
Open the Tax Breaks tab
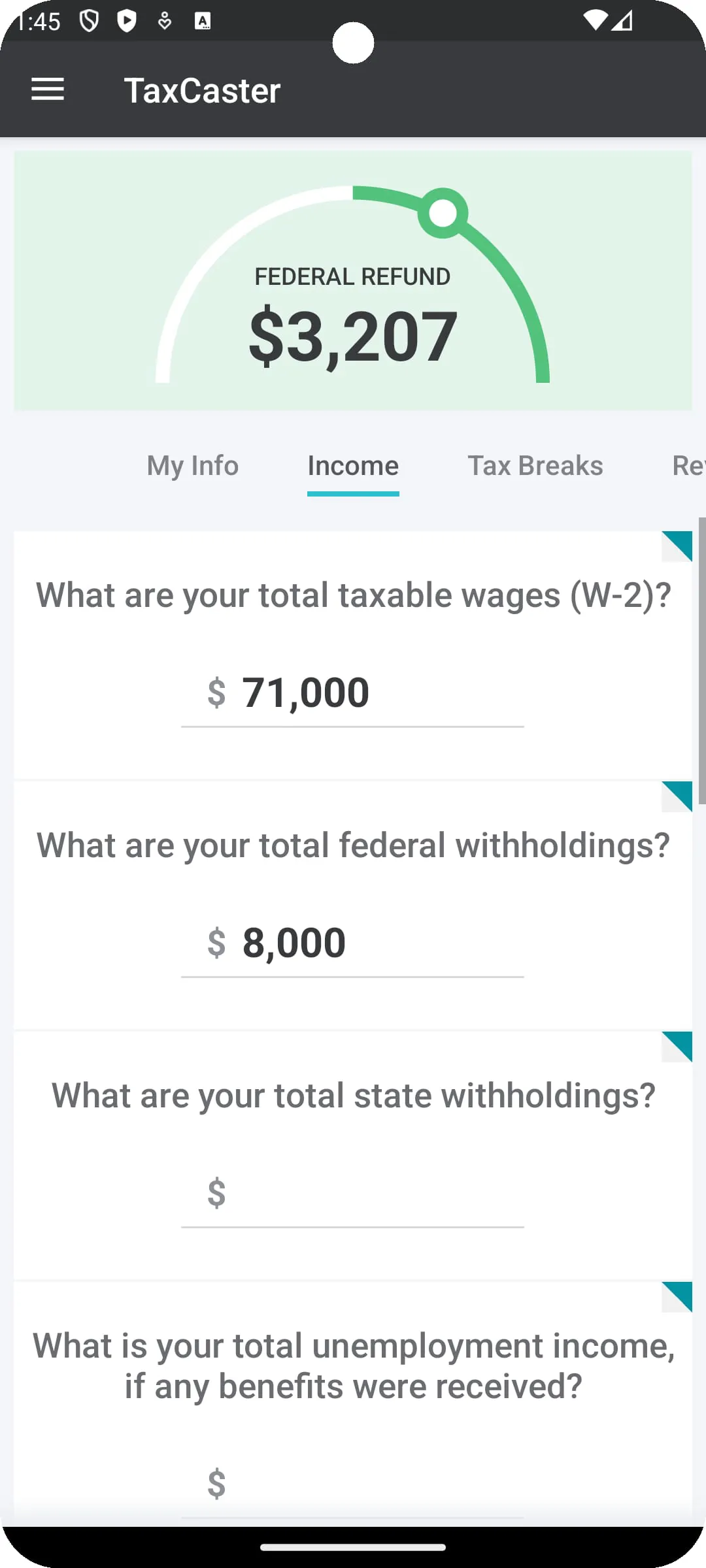tap(535, 466)
